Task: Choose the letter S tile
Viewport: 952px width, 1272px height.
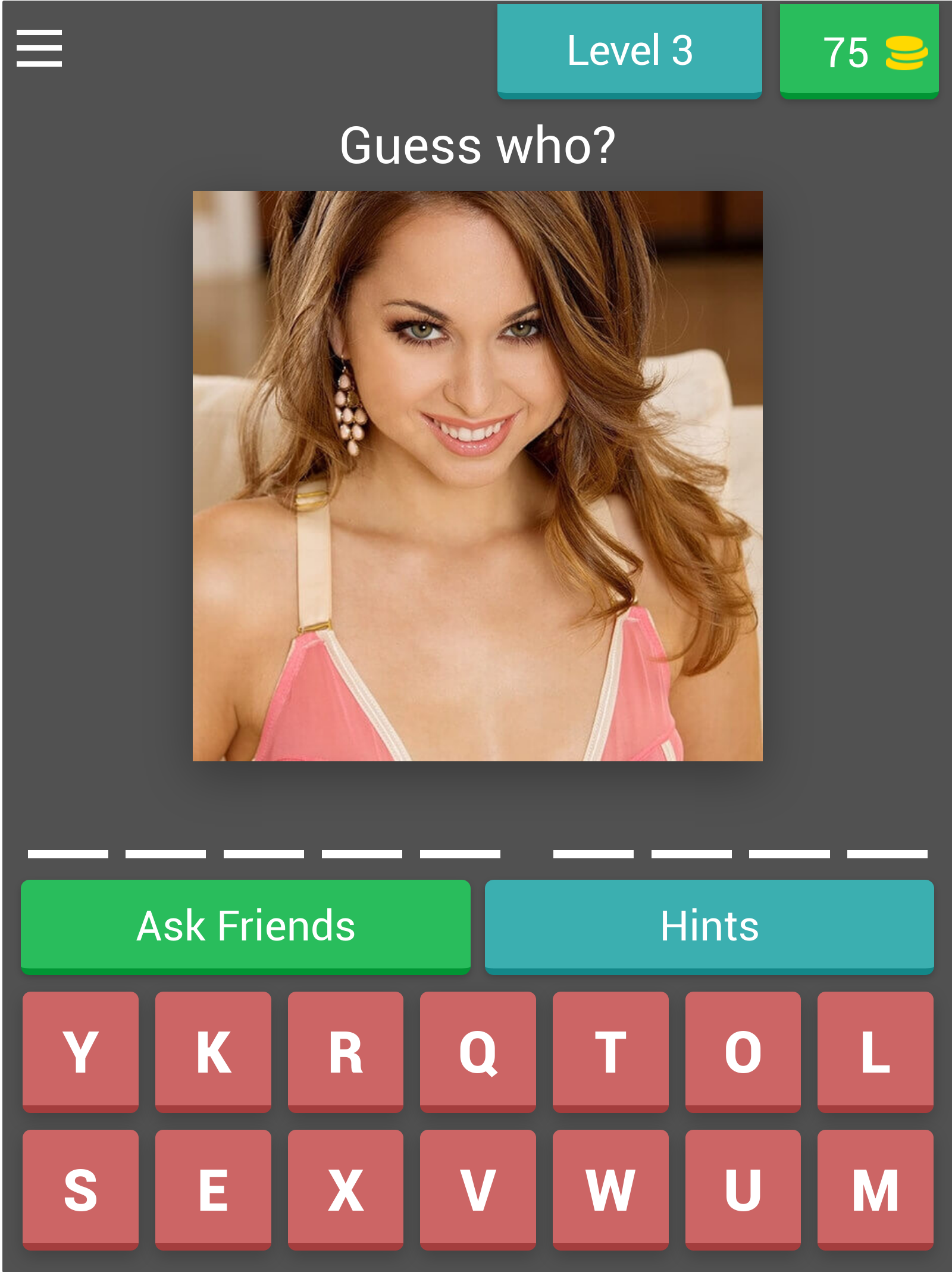Action: click(x=80, y=1190)
